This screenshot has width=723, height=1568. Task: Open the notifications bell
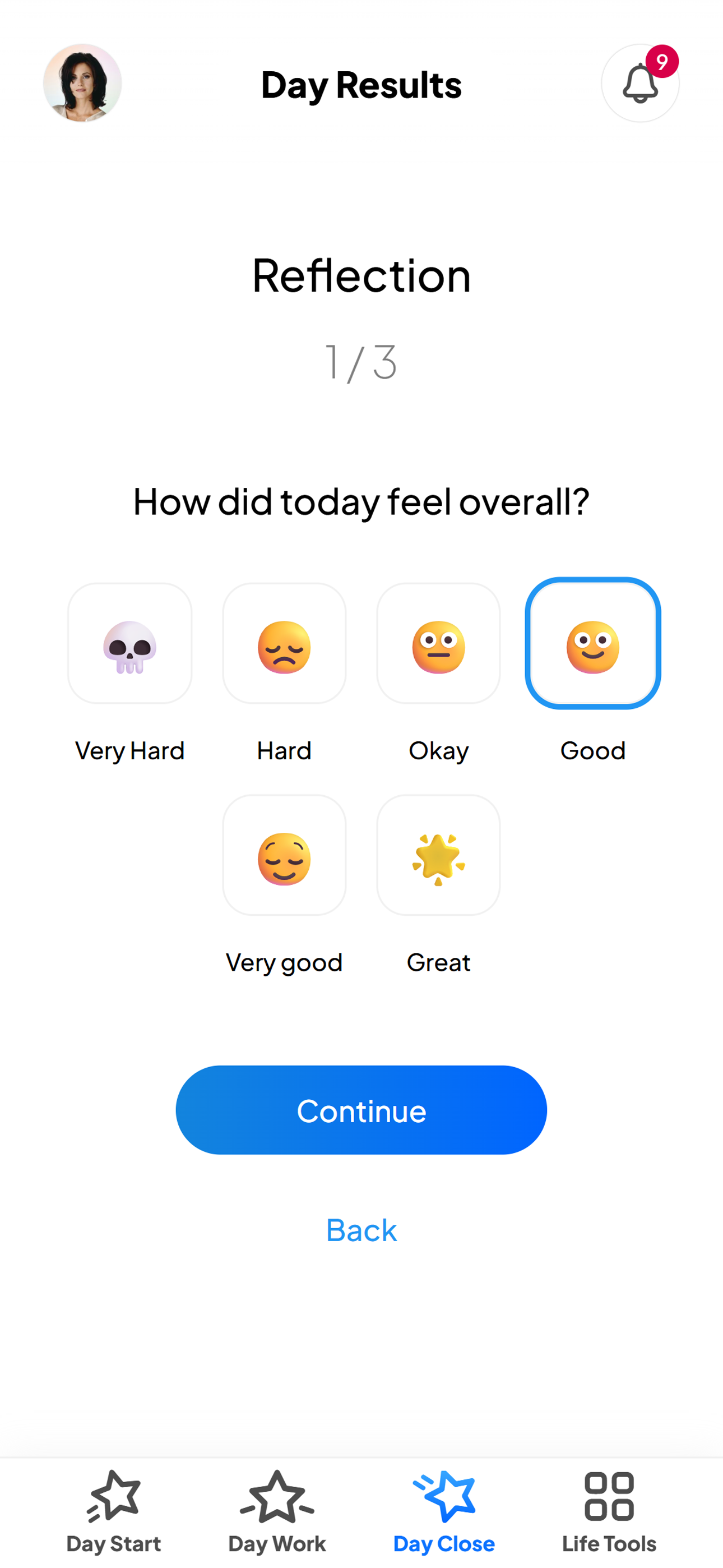click(x=639, y=84)
